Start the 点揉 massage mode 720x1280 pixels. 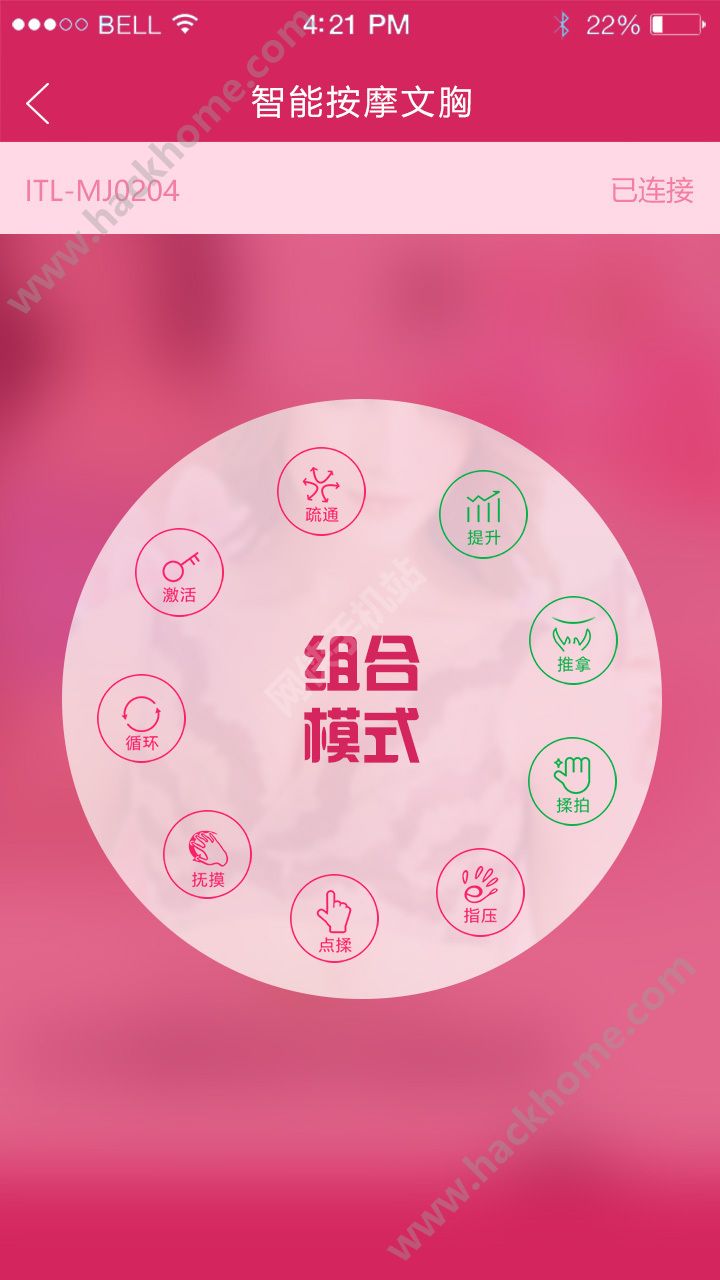[334, 919]
